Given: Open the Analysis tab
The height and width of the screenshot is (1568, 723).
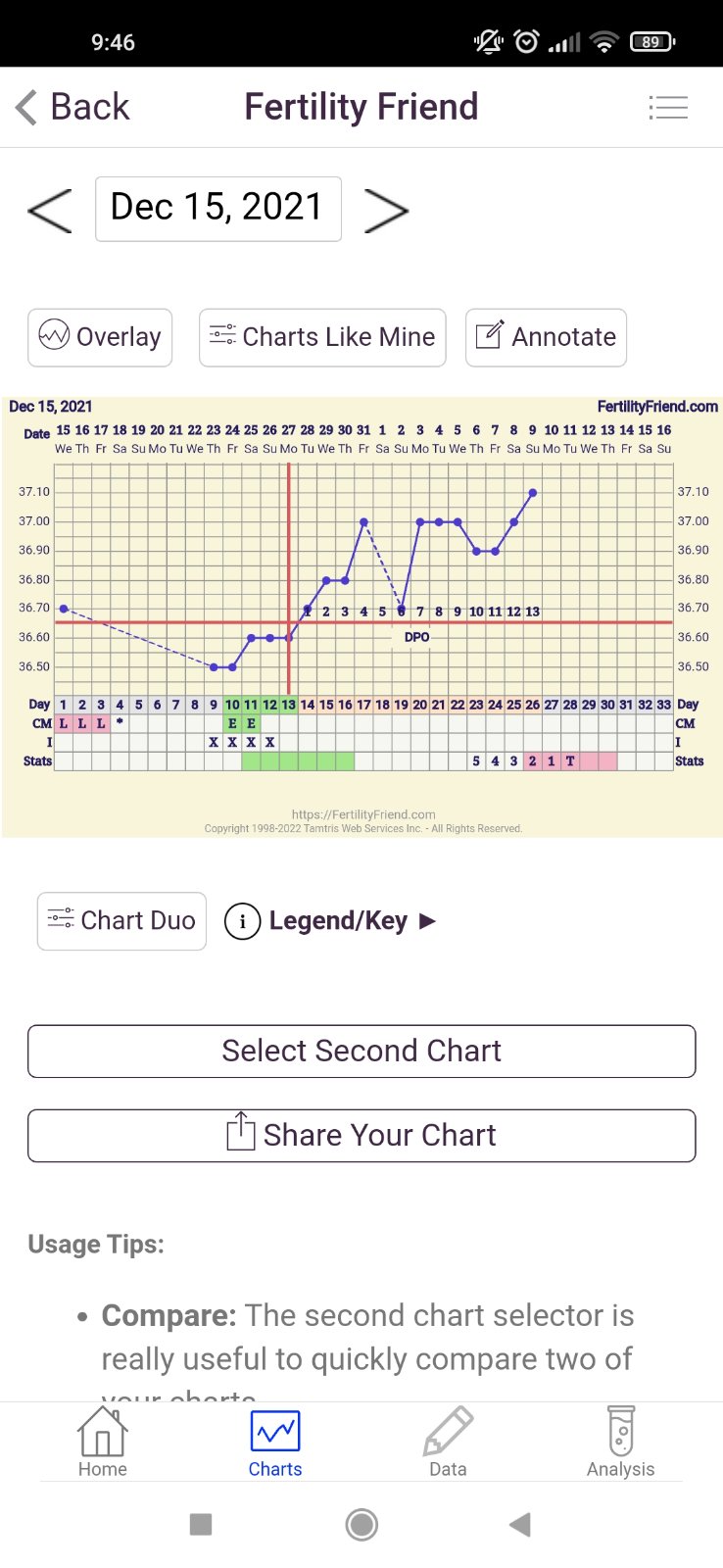Looking at the screenshot, I should [x=620, y=1442].
